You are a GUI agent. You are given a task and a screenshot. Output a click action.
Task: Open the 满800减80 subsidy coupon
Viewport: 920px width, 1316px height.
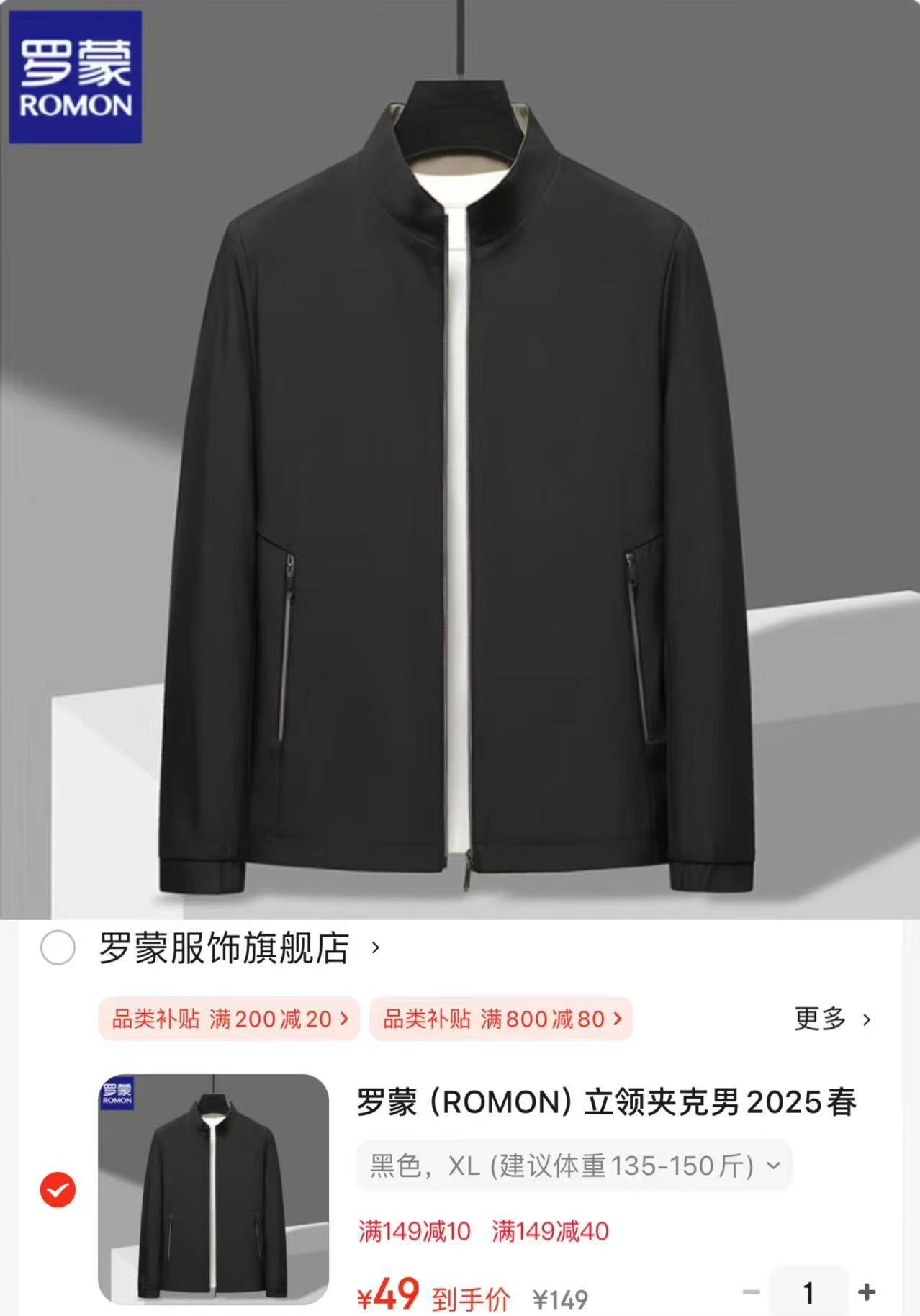(501, 1019)
